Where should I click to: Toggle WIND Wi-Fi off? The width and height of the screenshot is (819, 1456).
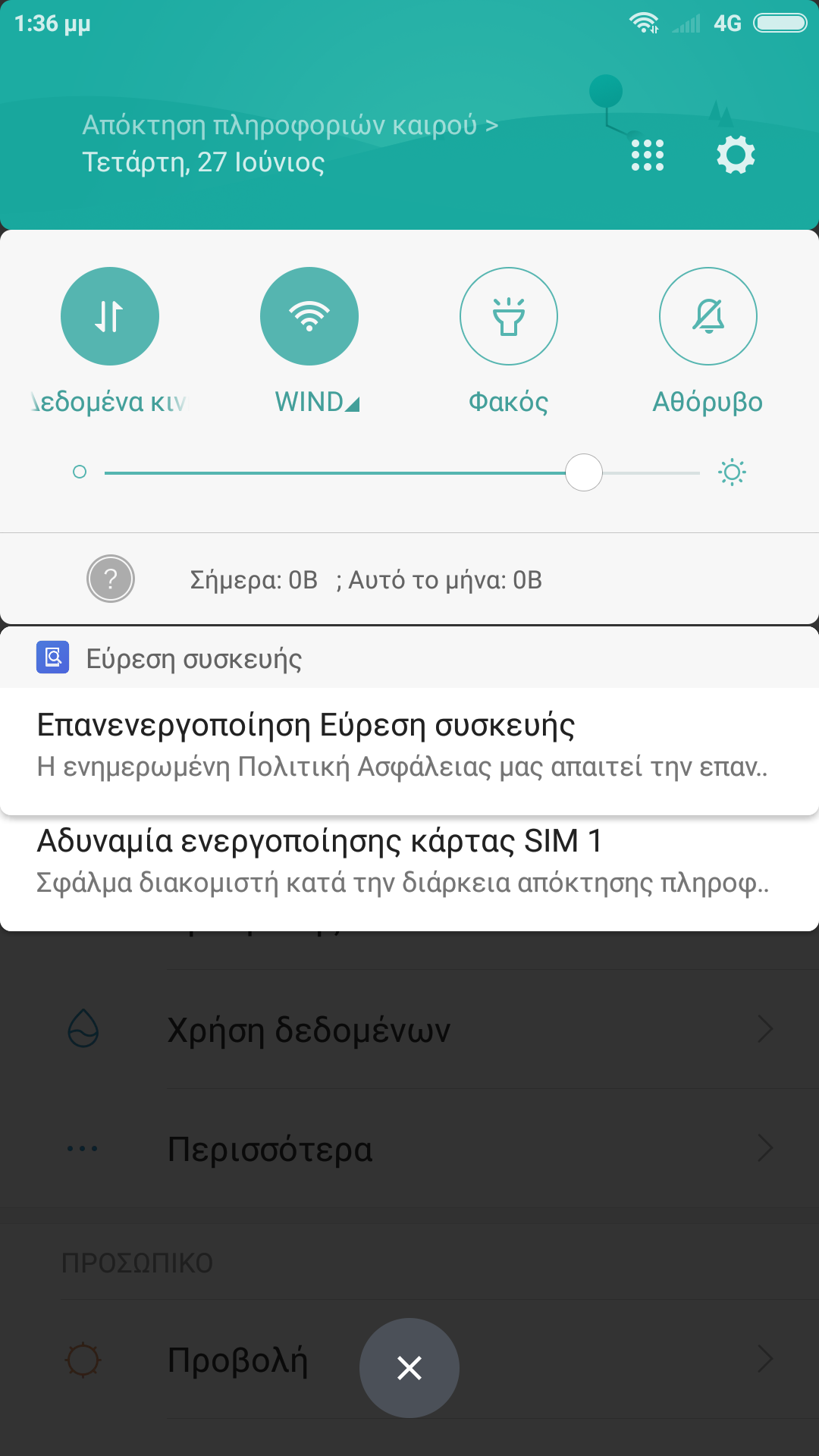pos(309,316)
